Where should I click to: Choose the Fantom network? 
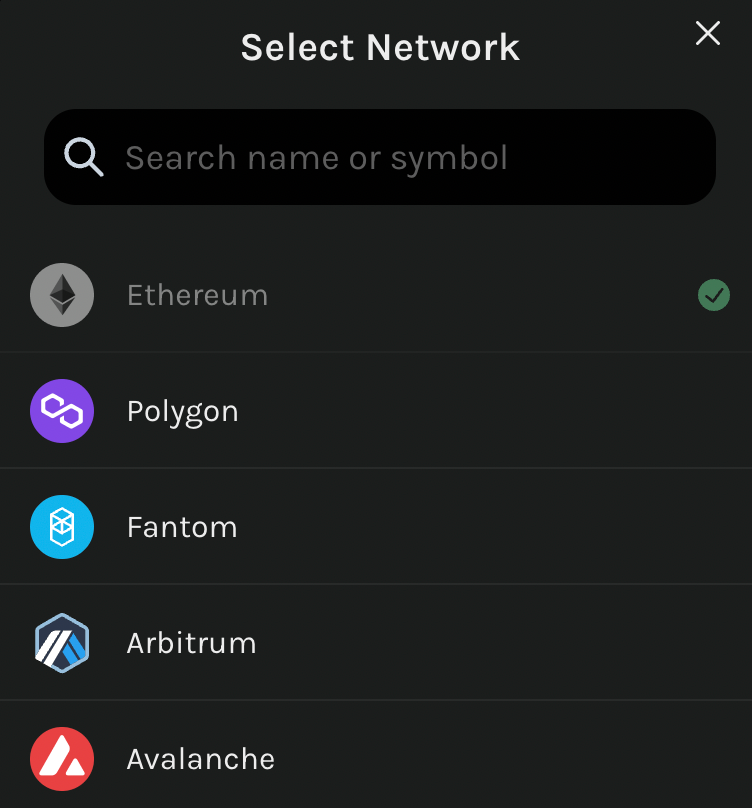(x=182, y=527)
